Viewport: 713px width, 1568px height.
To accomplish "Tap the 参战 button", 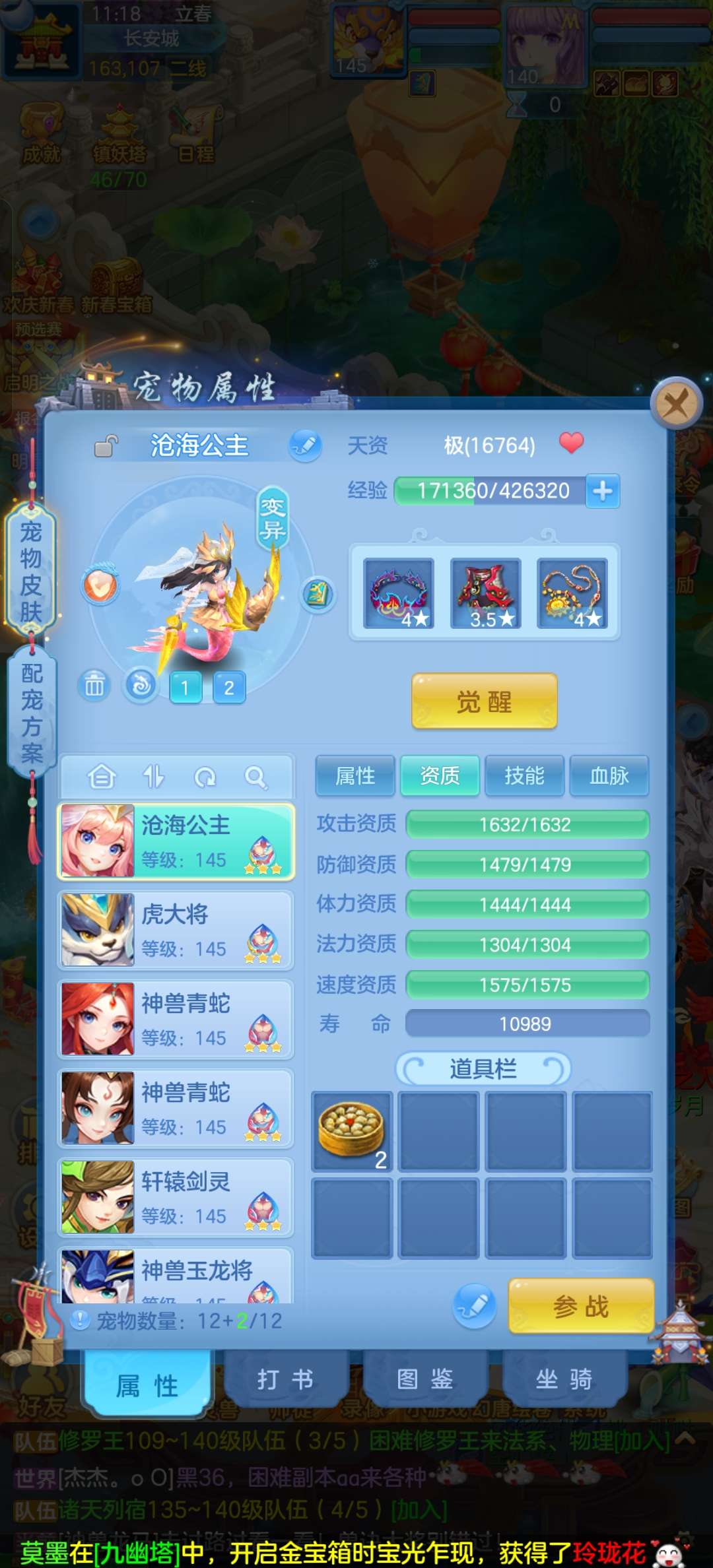I will pyautogui.click(x=581, y=1306).
